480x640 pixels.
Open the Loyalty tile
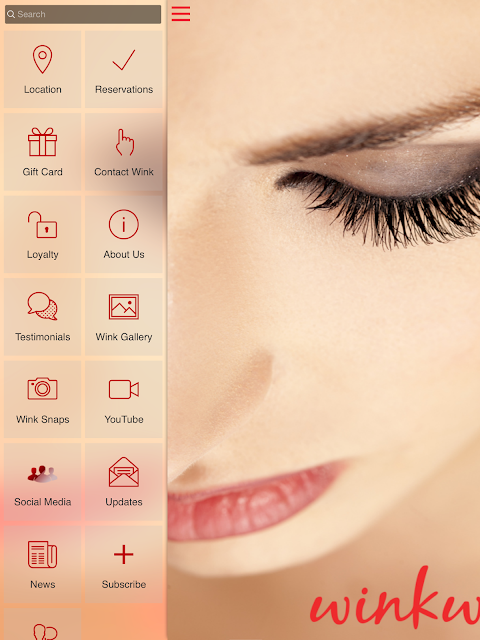click(42, 234)
